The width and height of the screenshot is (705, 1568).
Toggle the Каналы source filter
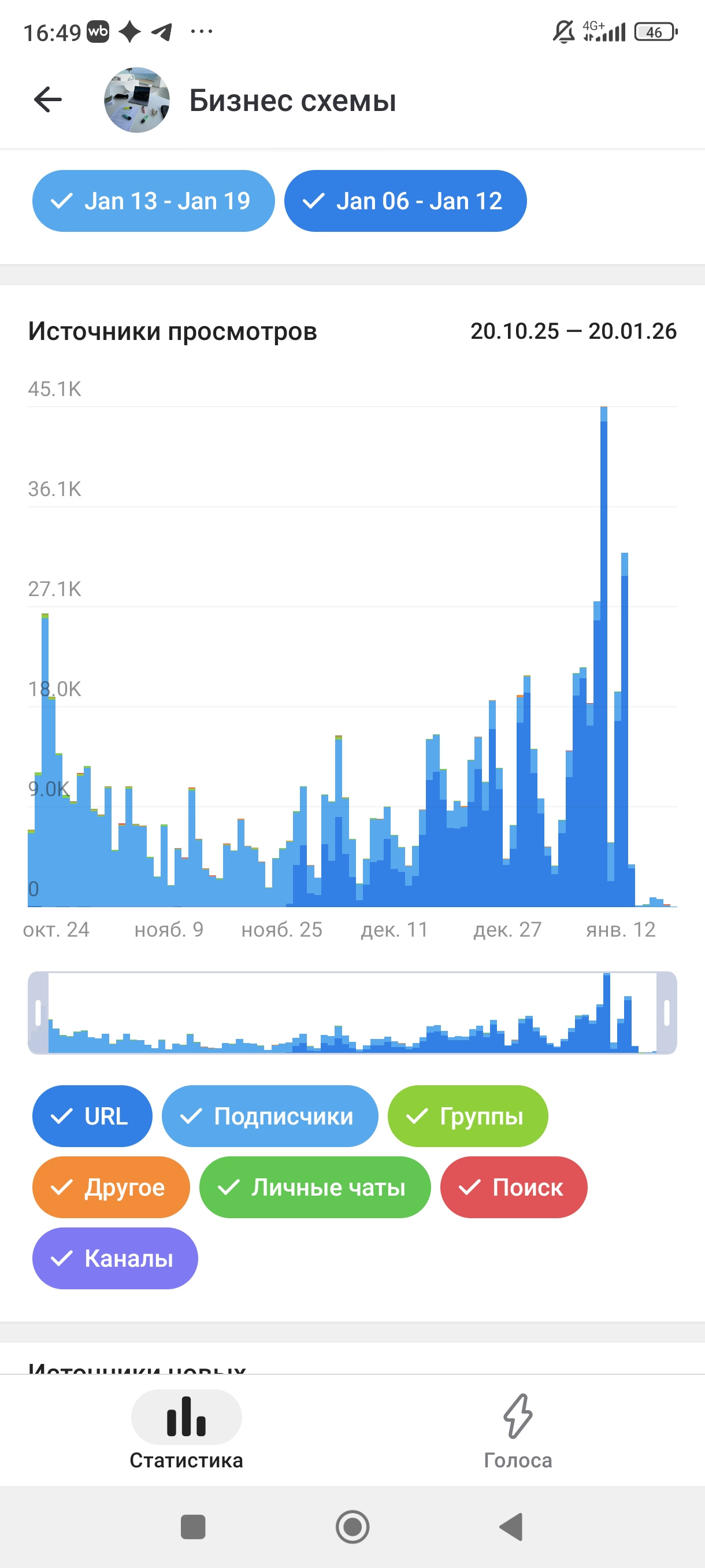(x=115, y=1258)
